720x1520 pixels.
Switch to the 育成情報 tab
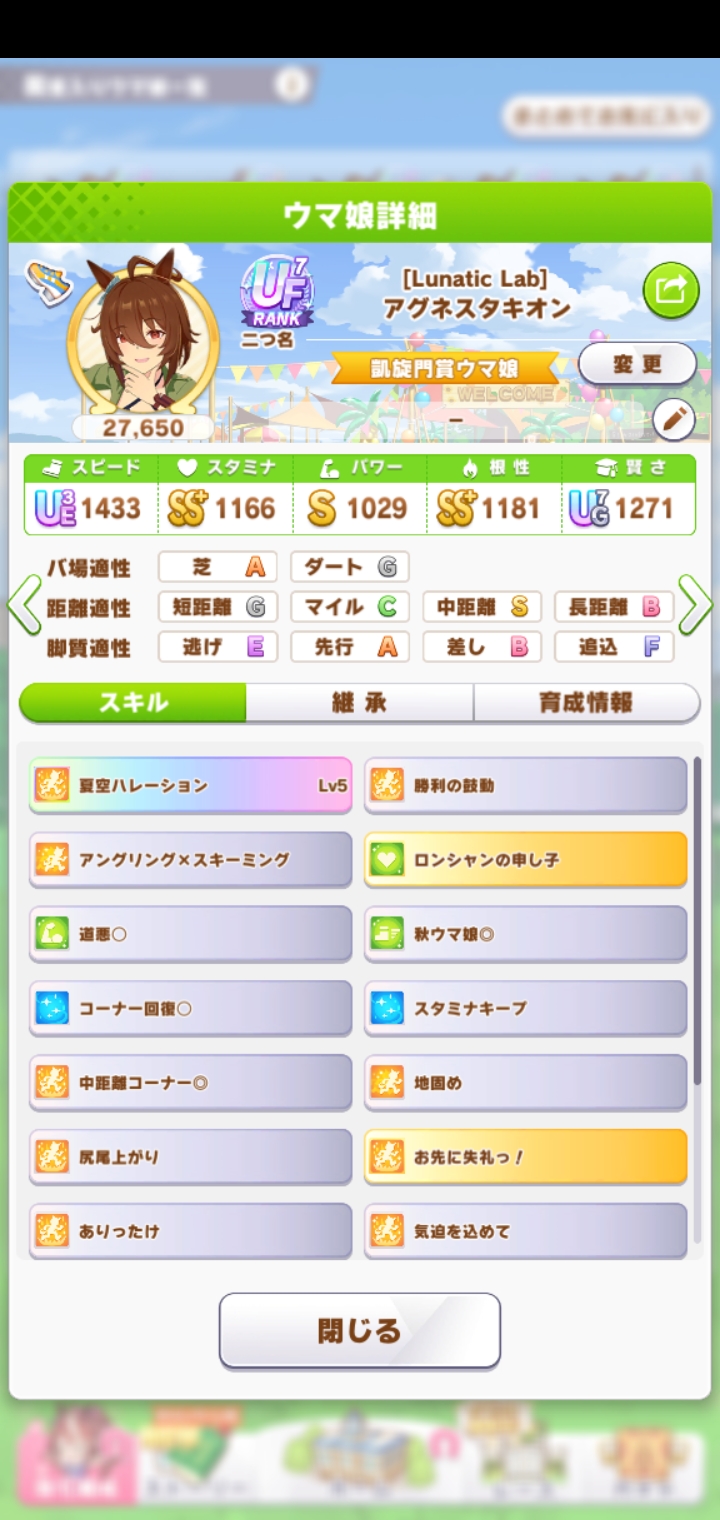586,702
